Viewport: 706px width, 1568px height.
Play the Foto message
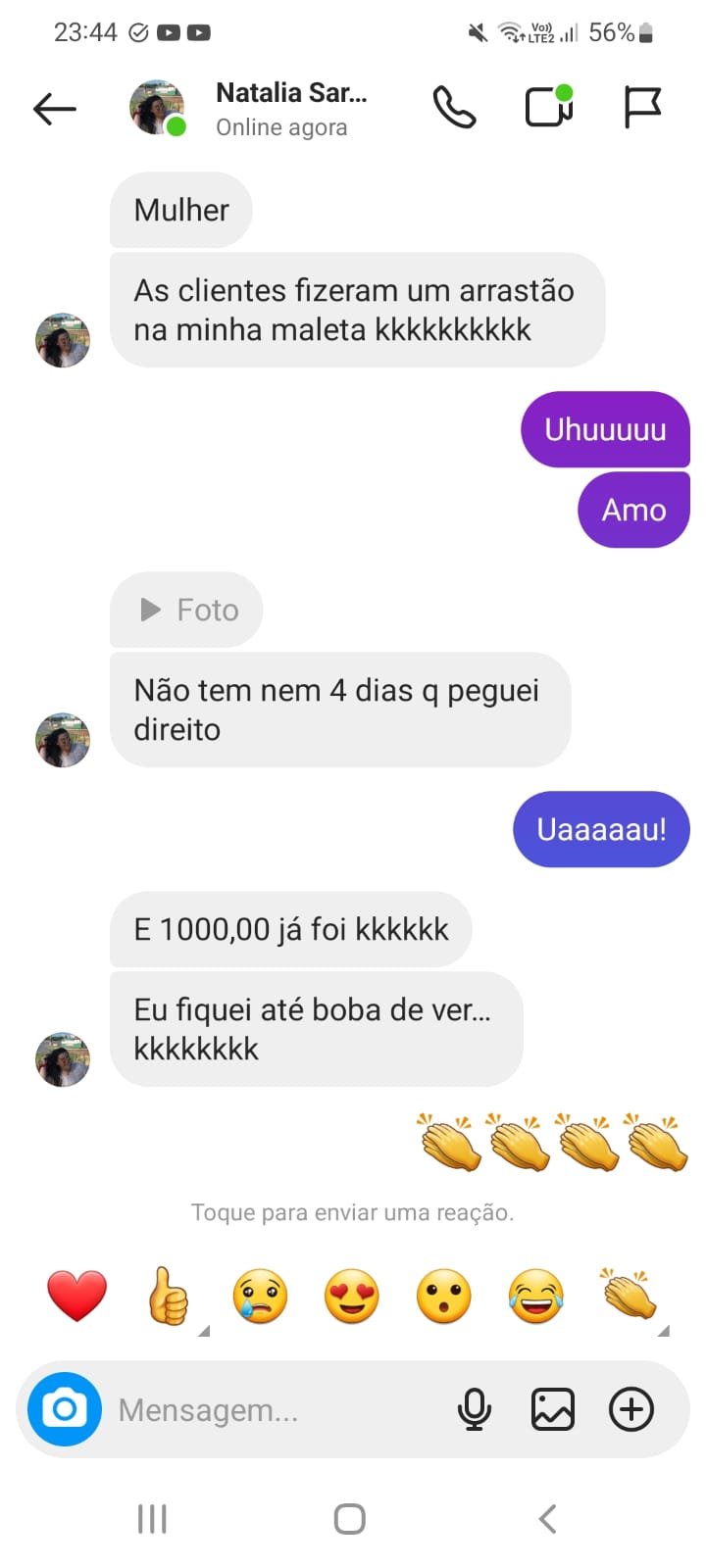click(187, 610)
